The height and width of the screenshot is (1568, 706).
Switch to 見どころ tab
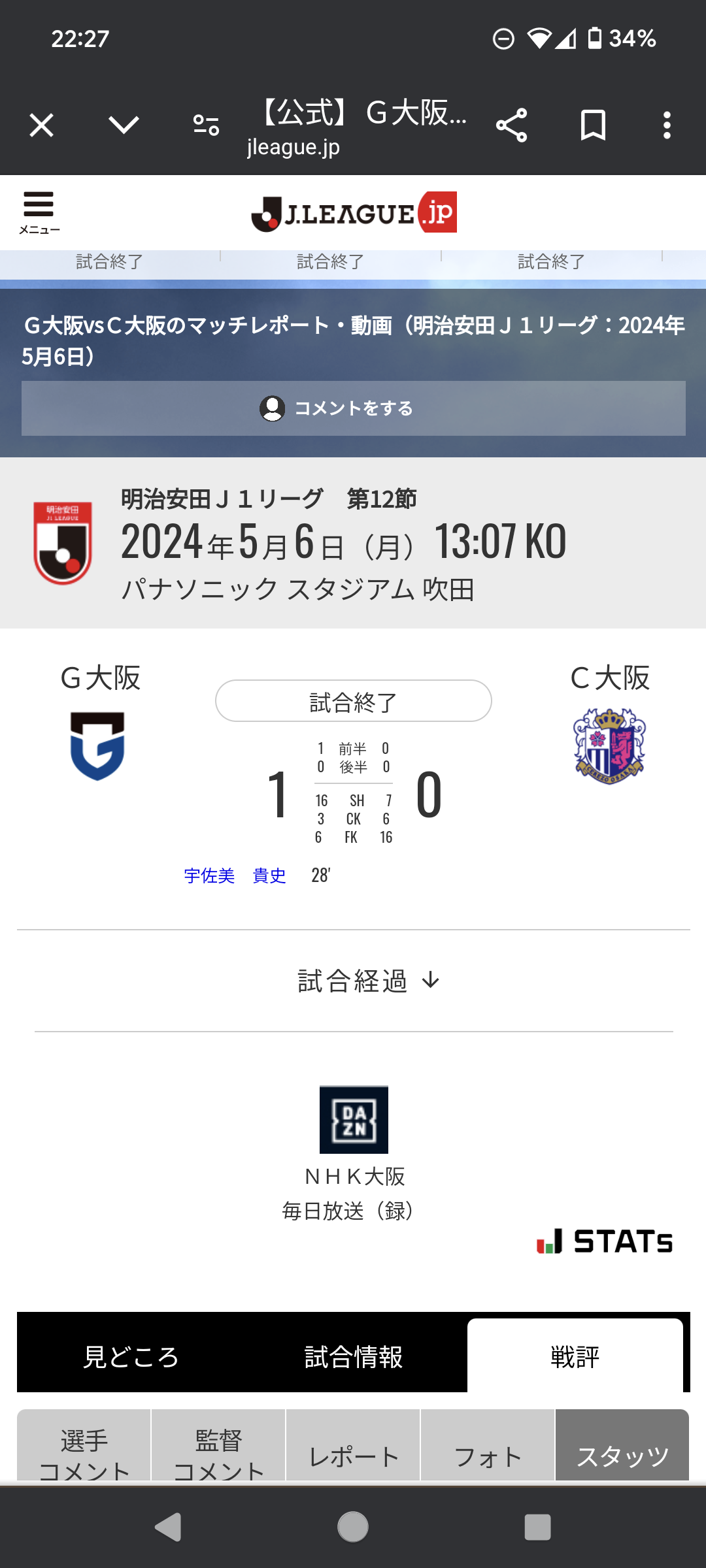coord(131,1357)
